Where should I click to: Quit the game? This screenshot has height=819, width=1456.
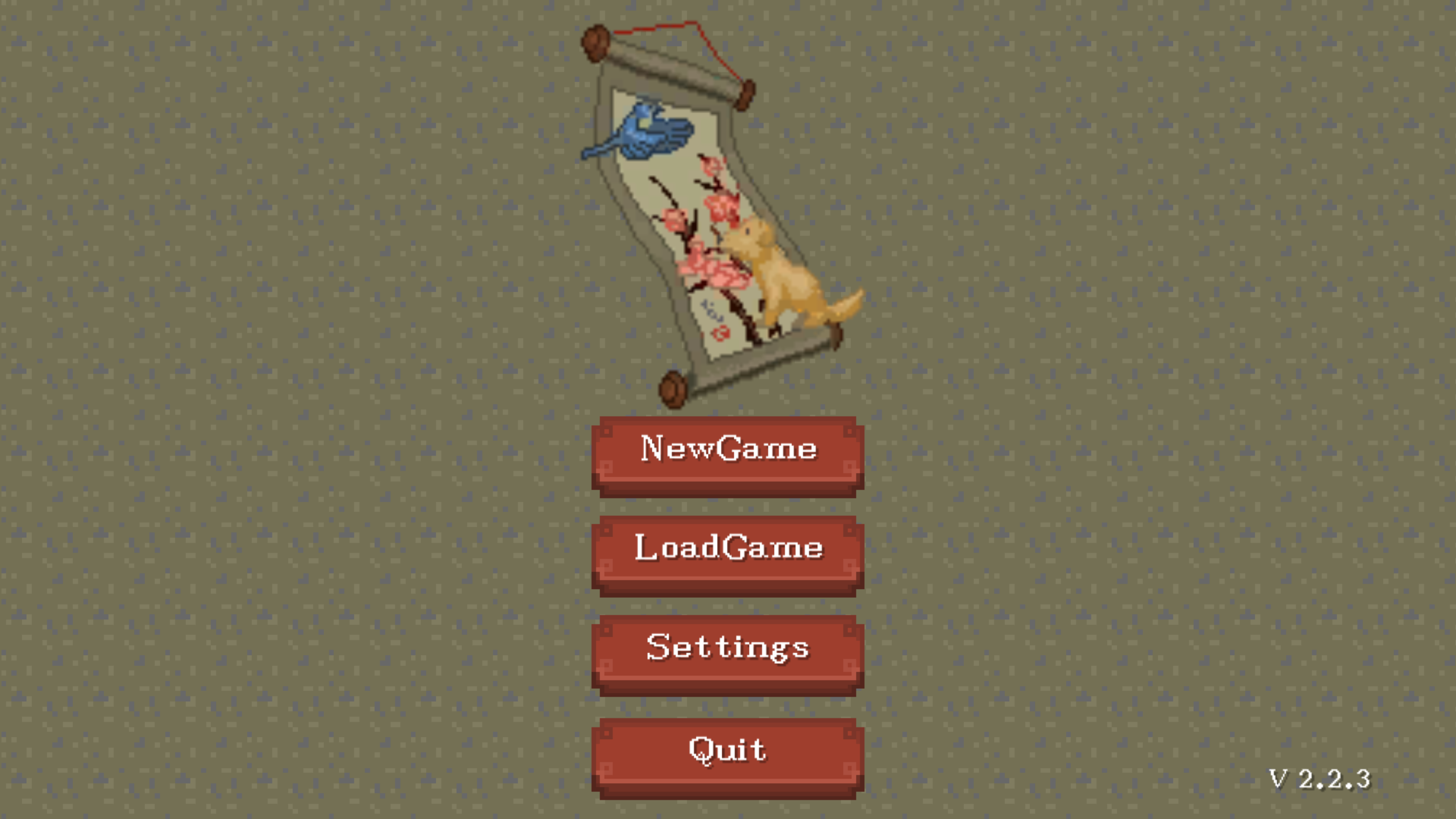tap(727, 755)
